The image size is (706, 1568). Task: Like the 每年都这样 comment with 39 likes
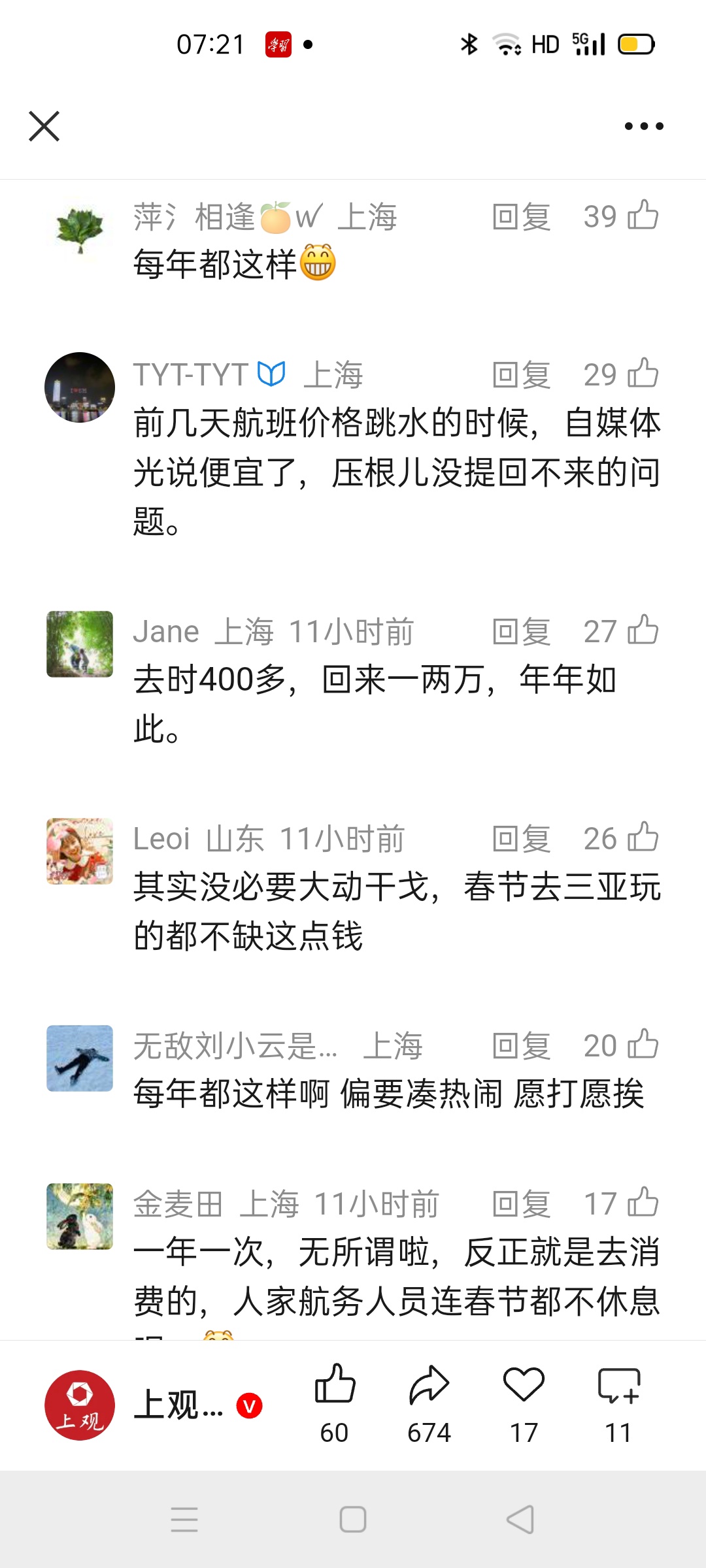click(x=643, y=216)
